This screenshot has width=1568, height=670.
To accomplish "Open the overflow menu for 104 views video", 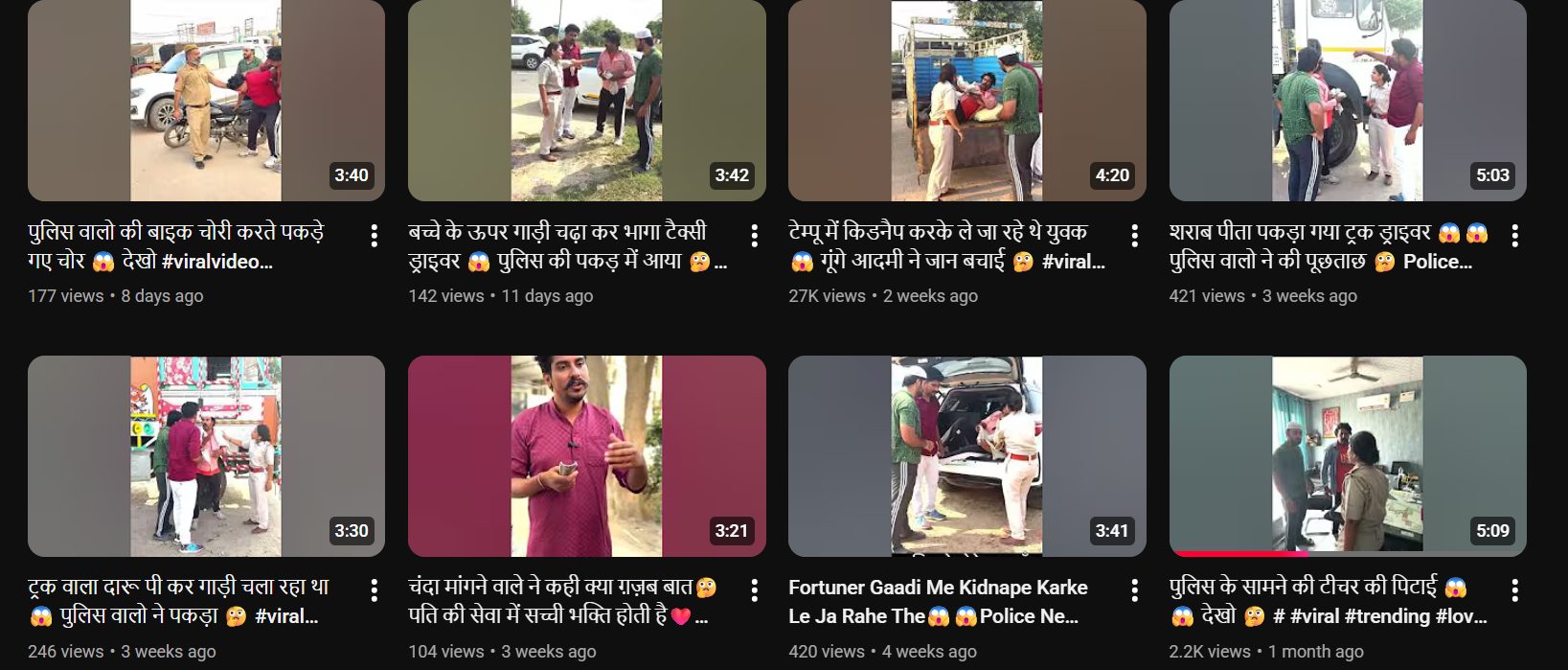I will 755,590.
